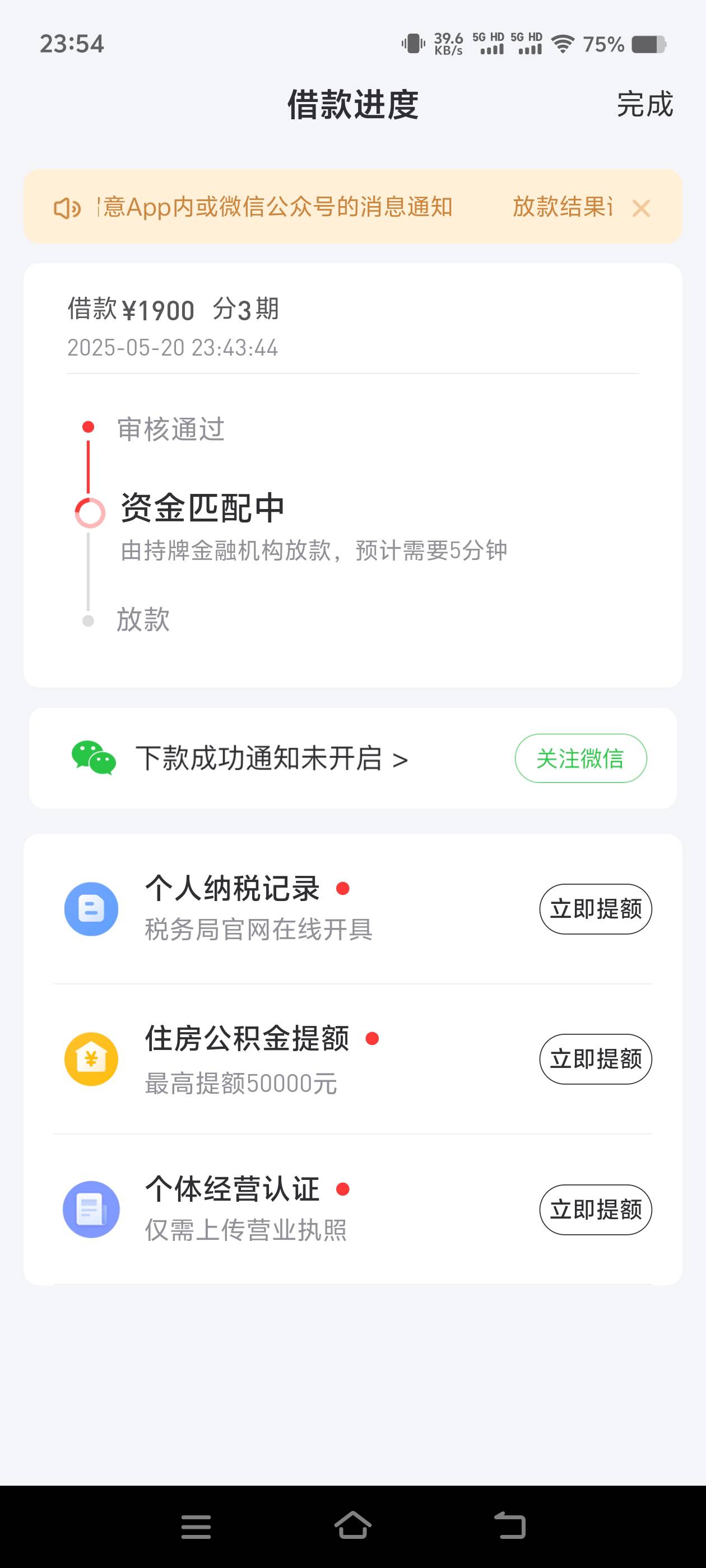Tap 立即提额 for 住房公积金提额
706x1568 pixels.
(595, 1059)
